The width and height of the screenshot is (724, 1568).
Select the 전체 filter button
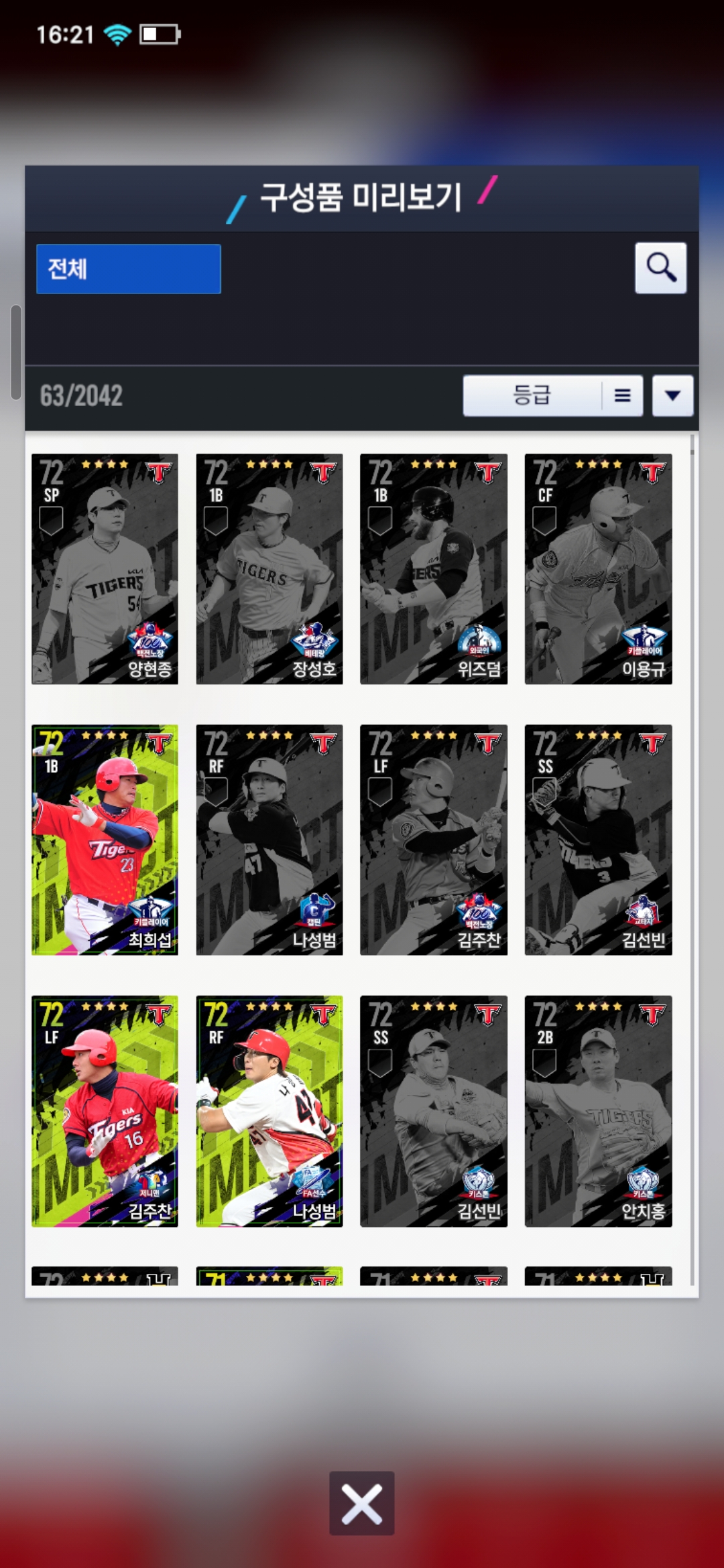128,269
